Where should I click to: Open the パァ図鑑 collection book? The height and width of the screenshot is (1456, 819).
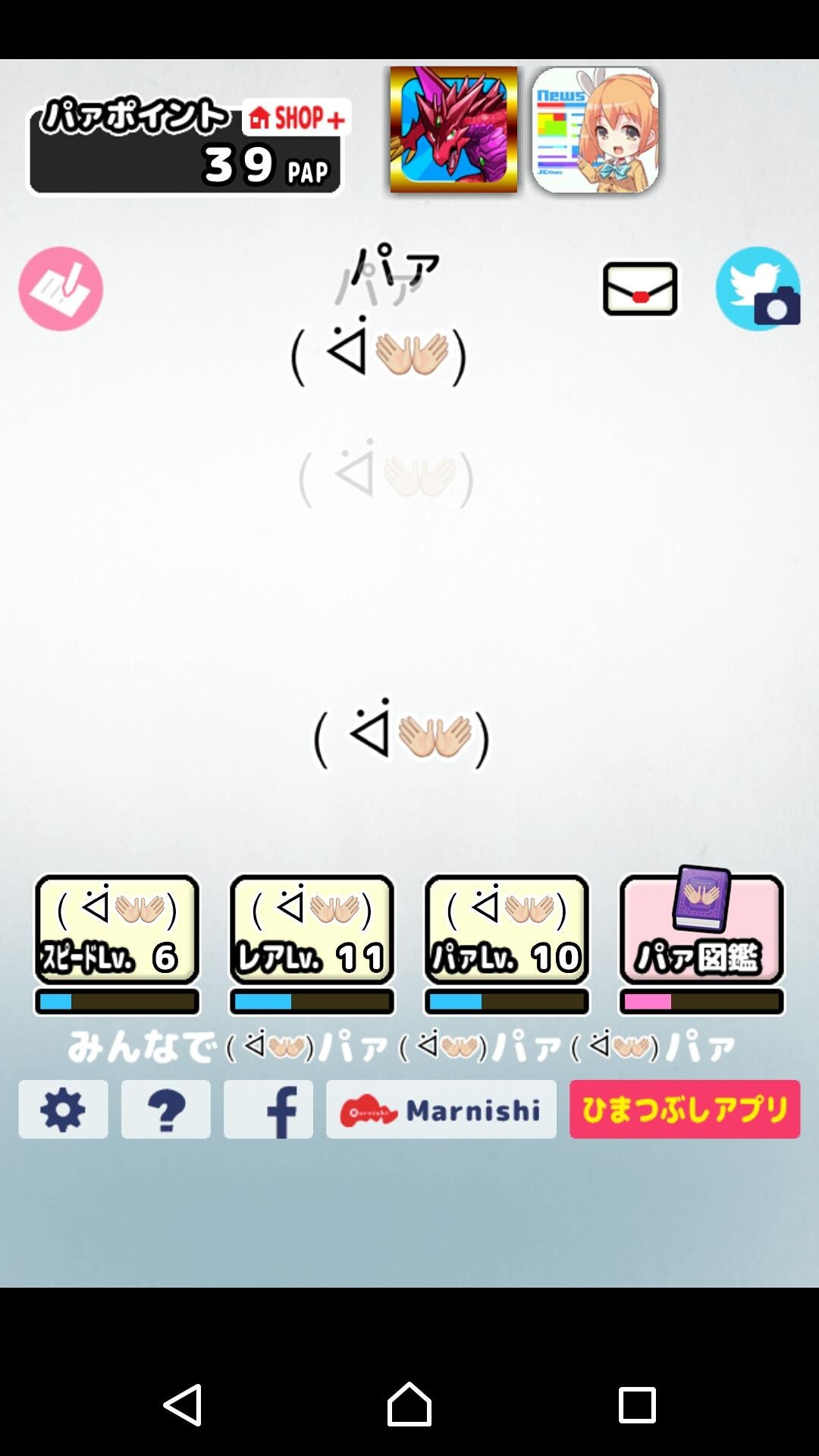coord(701,930)
